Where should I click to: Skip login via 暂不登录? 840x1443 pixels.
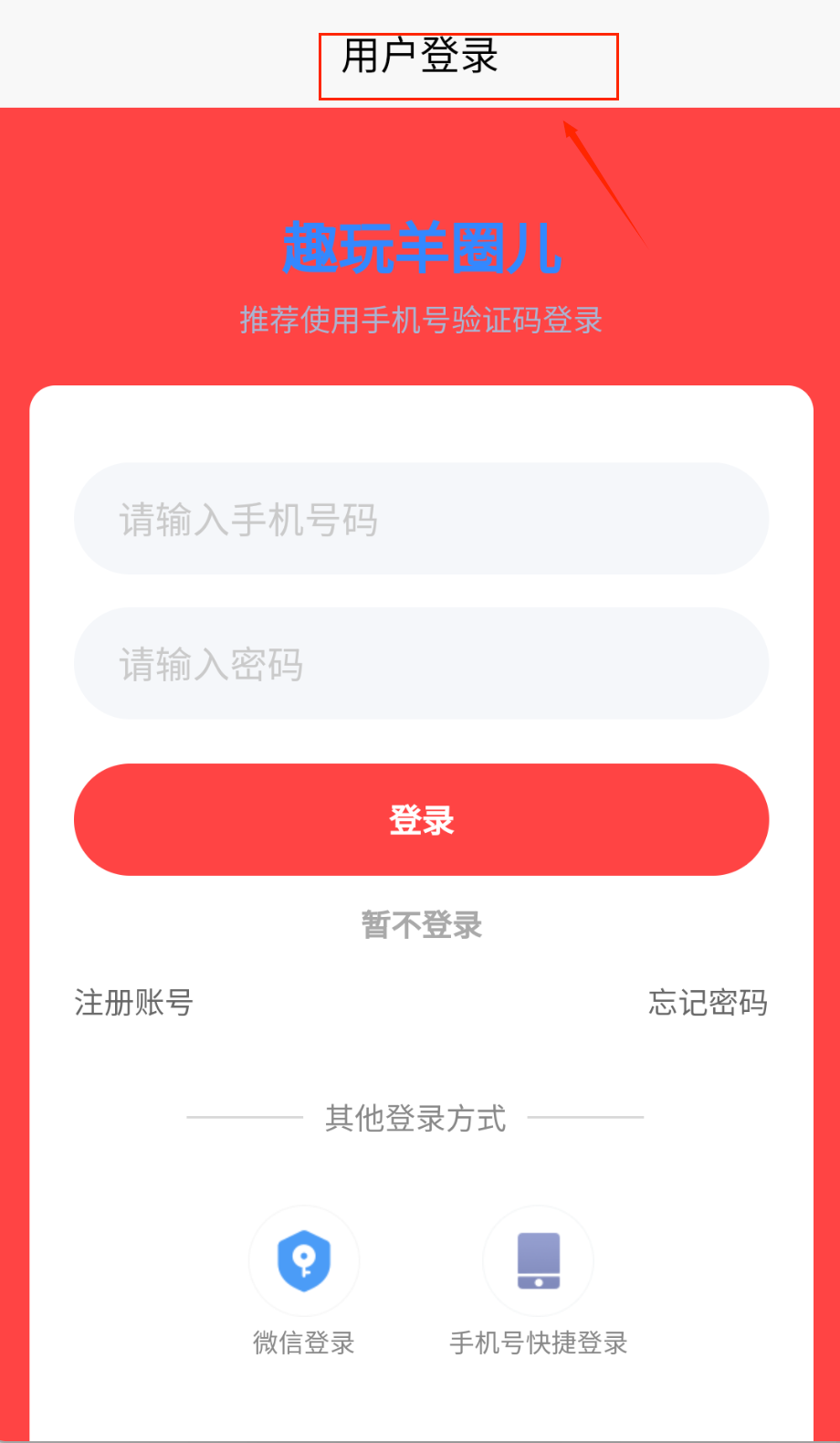coord(421,924)
